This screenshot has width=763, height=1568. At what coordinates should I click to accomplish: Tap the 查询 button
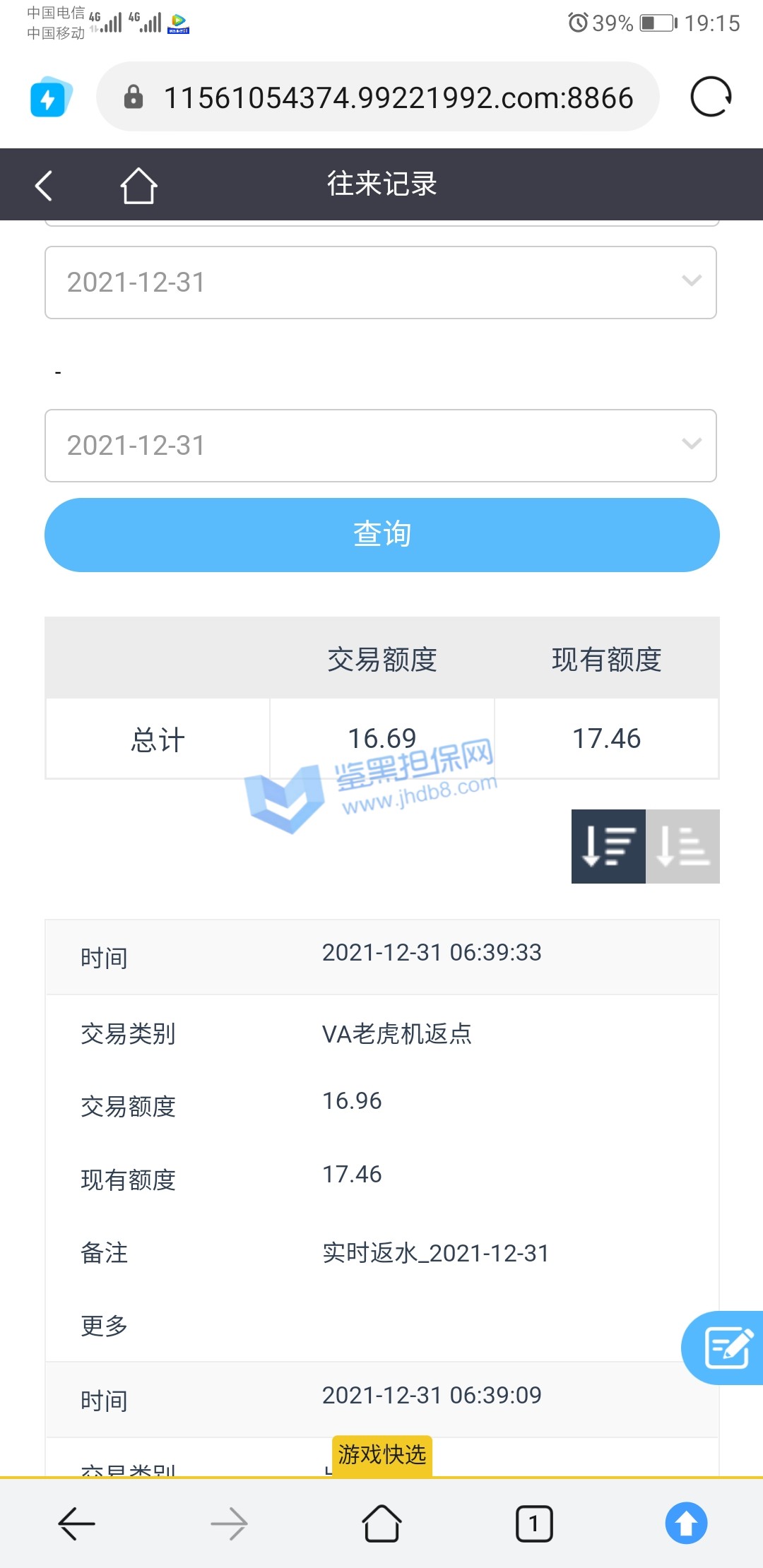tap(381, 535)
